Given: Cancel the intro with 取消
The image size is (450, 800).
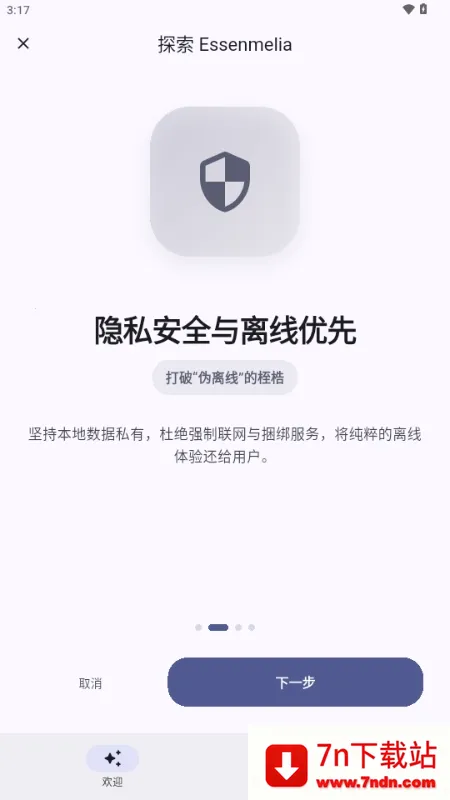Looking at the screenshot, I should click(90, 683).
